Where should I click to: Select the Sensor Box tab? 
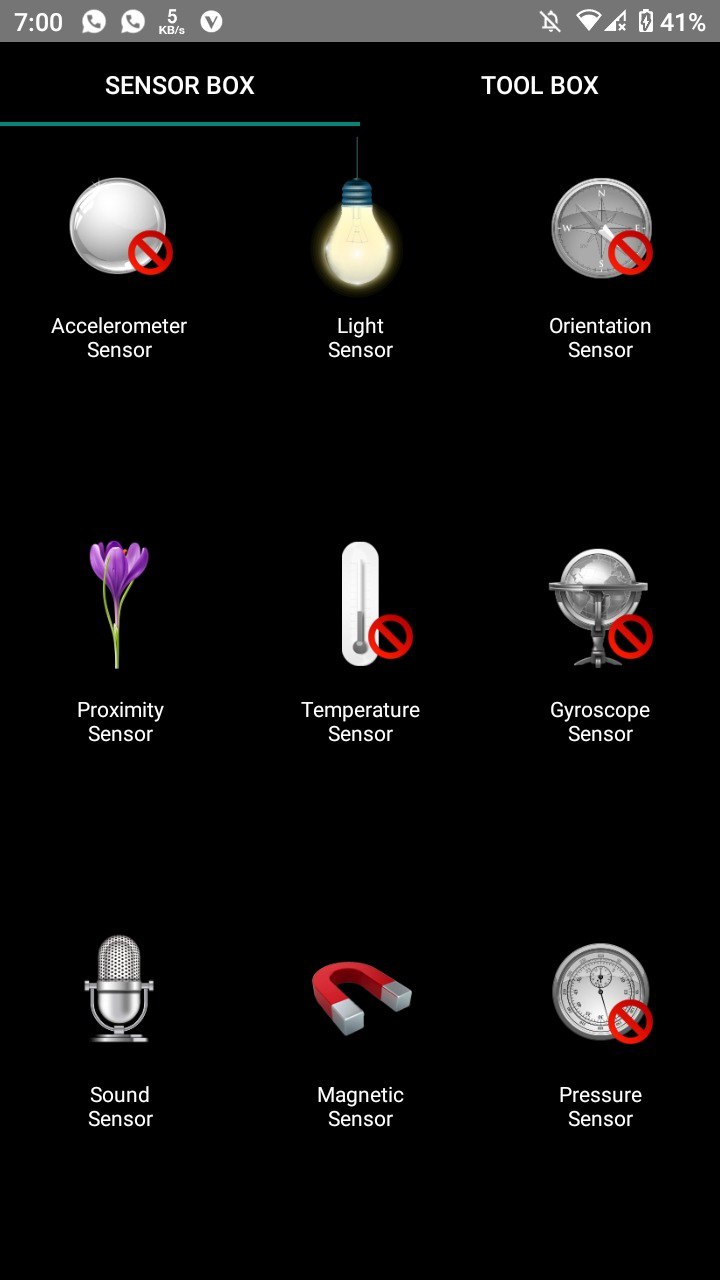coord(180,85)
